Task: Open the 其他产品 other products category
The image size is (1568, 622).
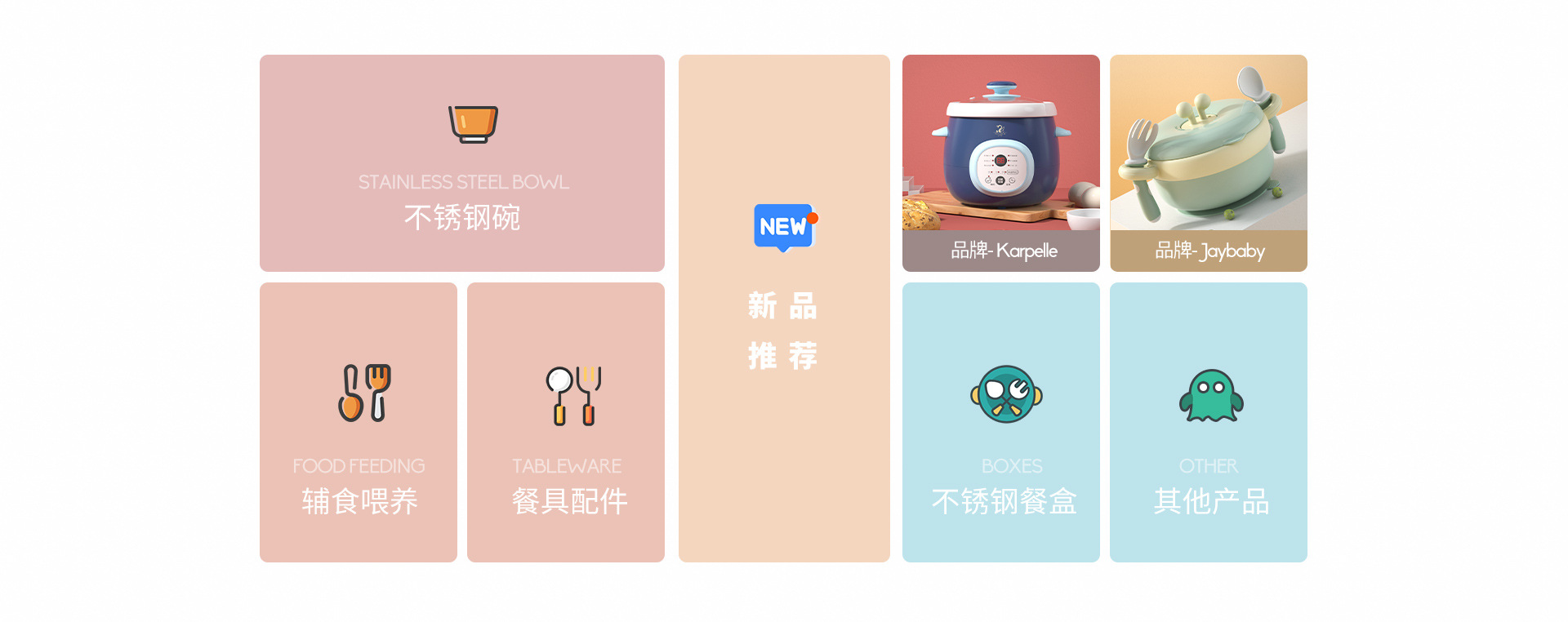Action: tap(1209, 422)
